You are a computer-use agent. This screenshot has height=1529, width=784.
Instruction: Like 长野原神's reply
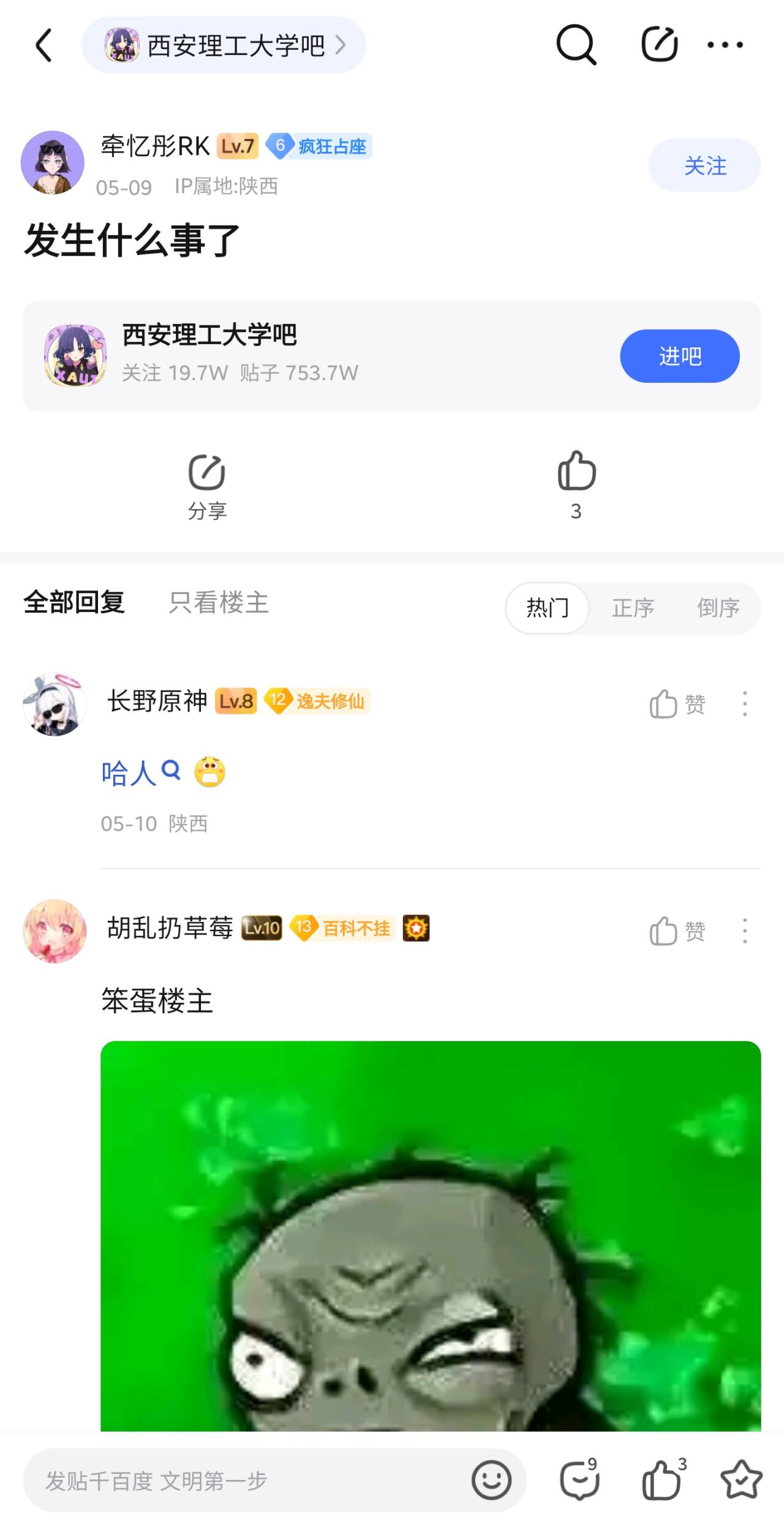click(x=677, y=704)
